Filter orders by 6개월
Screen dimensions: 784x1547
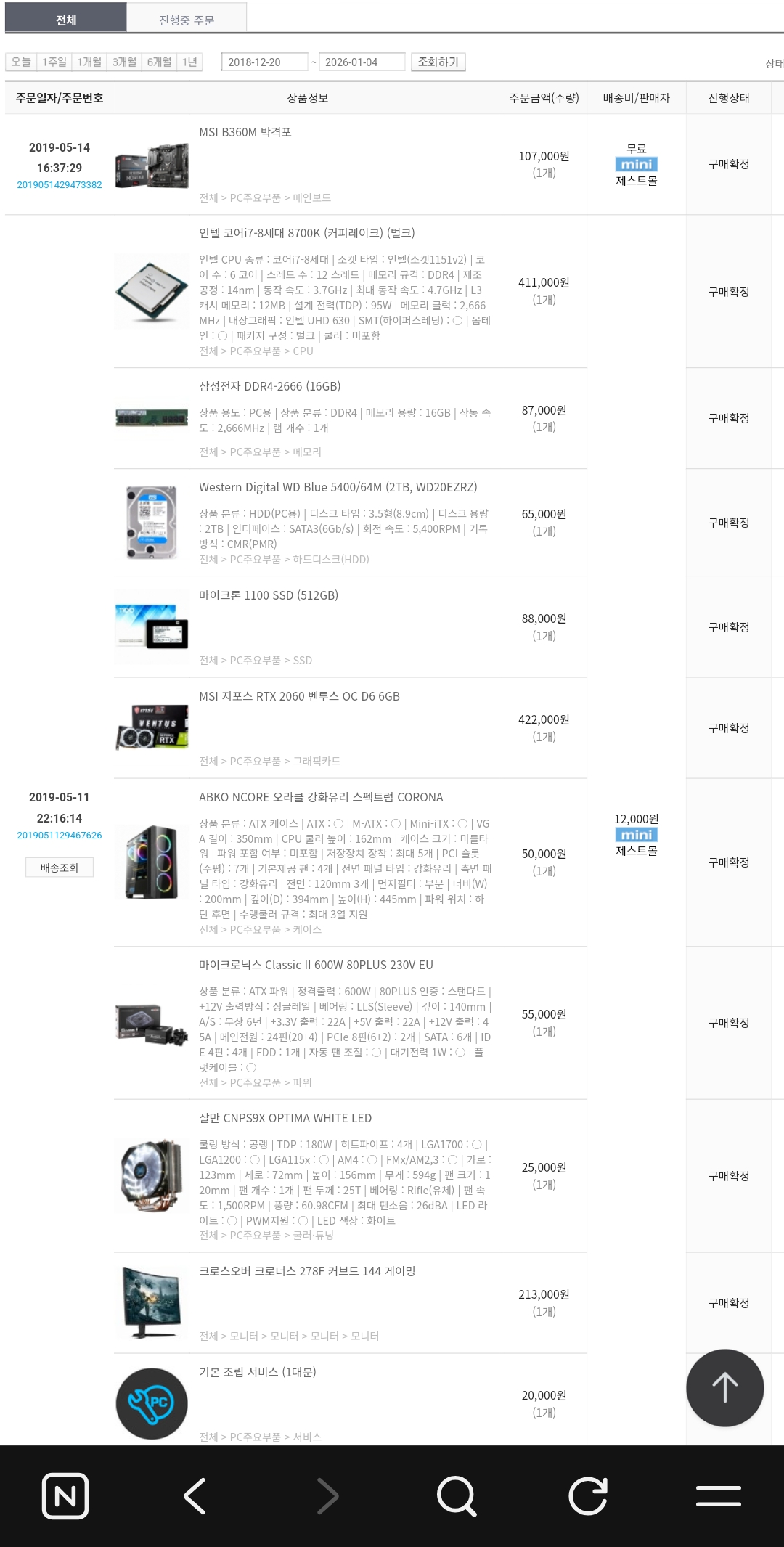[x=159, y=62]
